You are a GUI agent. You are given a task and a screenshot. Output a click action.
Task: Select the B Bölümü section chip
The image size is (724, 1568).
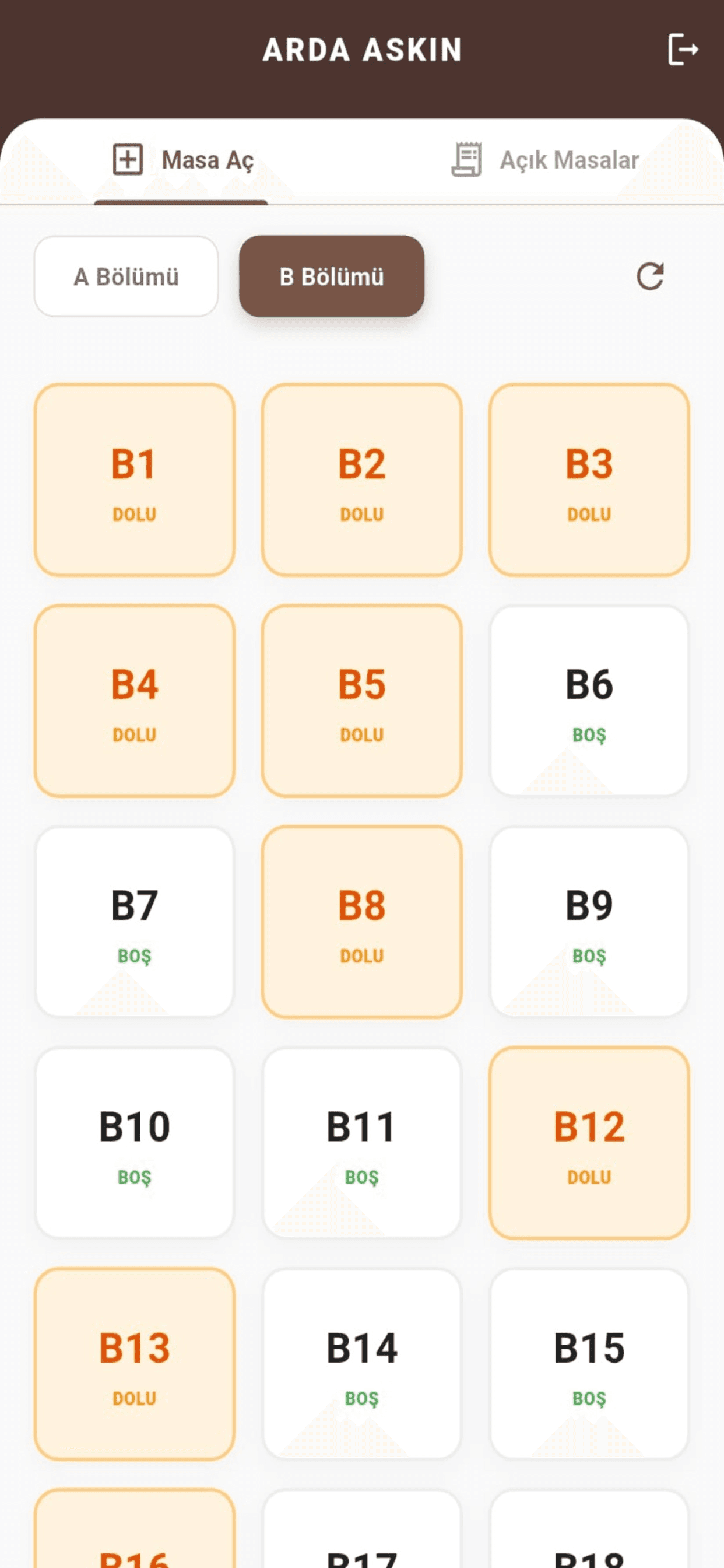(332, 276)
